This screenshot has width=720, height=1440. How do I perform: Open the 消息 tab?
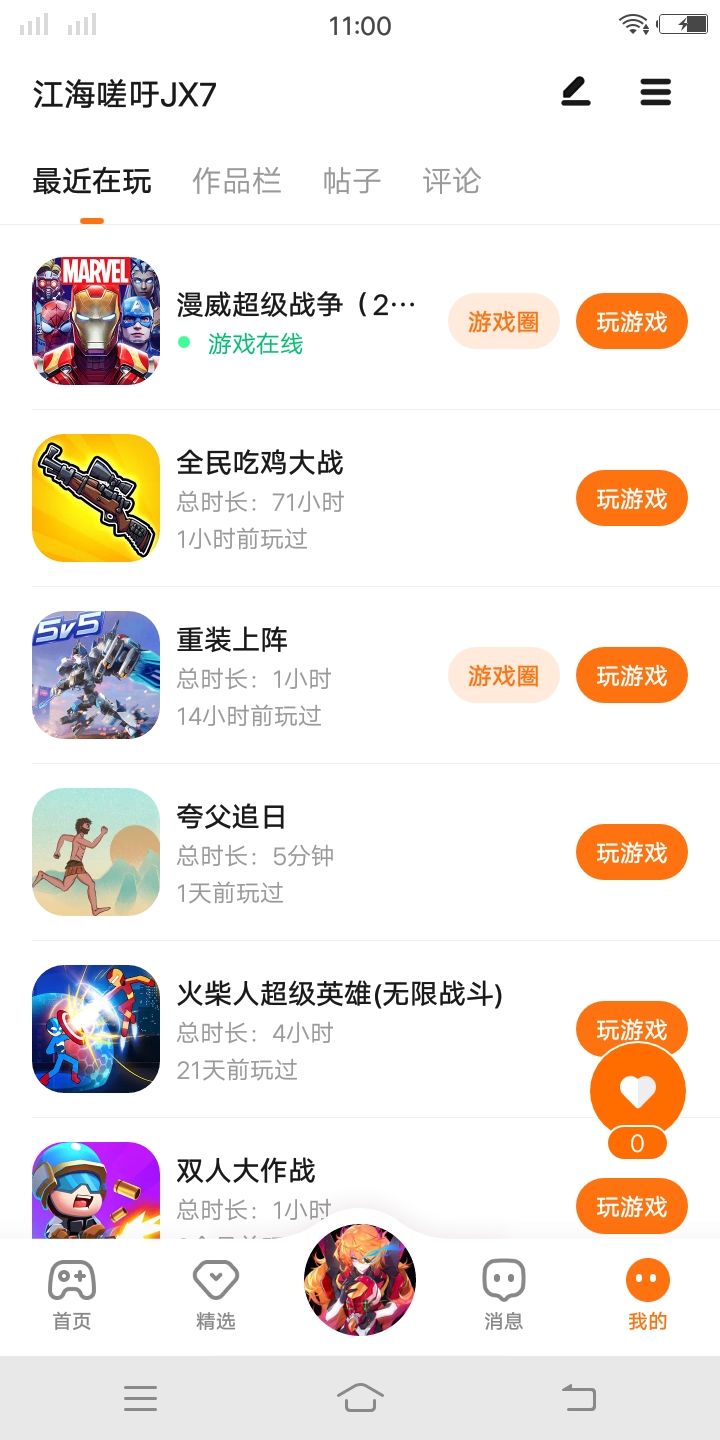[504, 1294]
